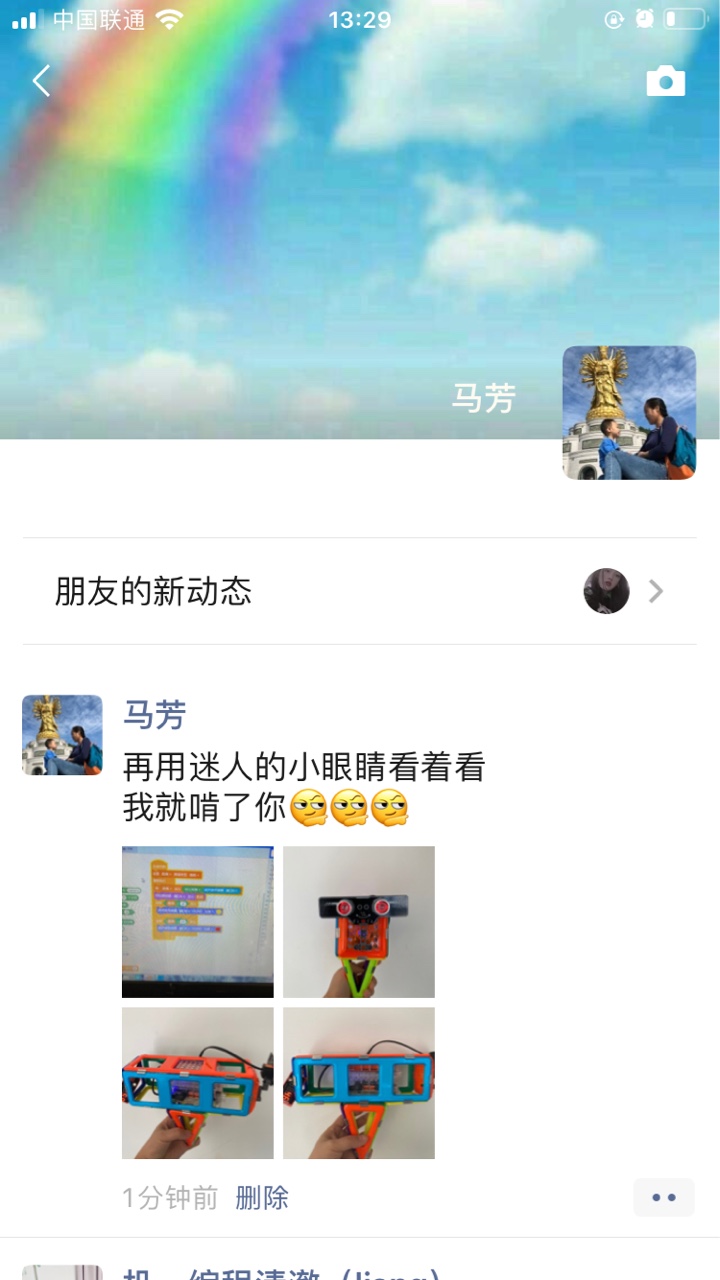Open 马芳's profile photo in the cover header
This screenshot has height=1280, width=720.
coord(629,413)
